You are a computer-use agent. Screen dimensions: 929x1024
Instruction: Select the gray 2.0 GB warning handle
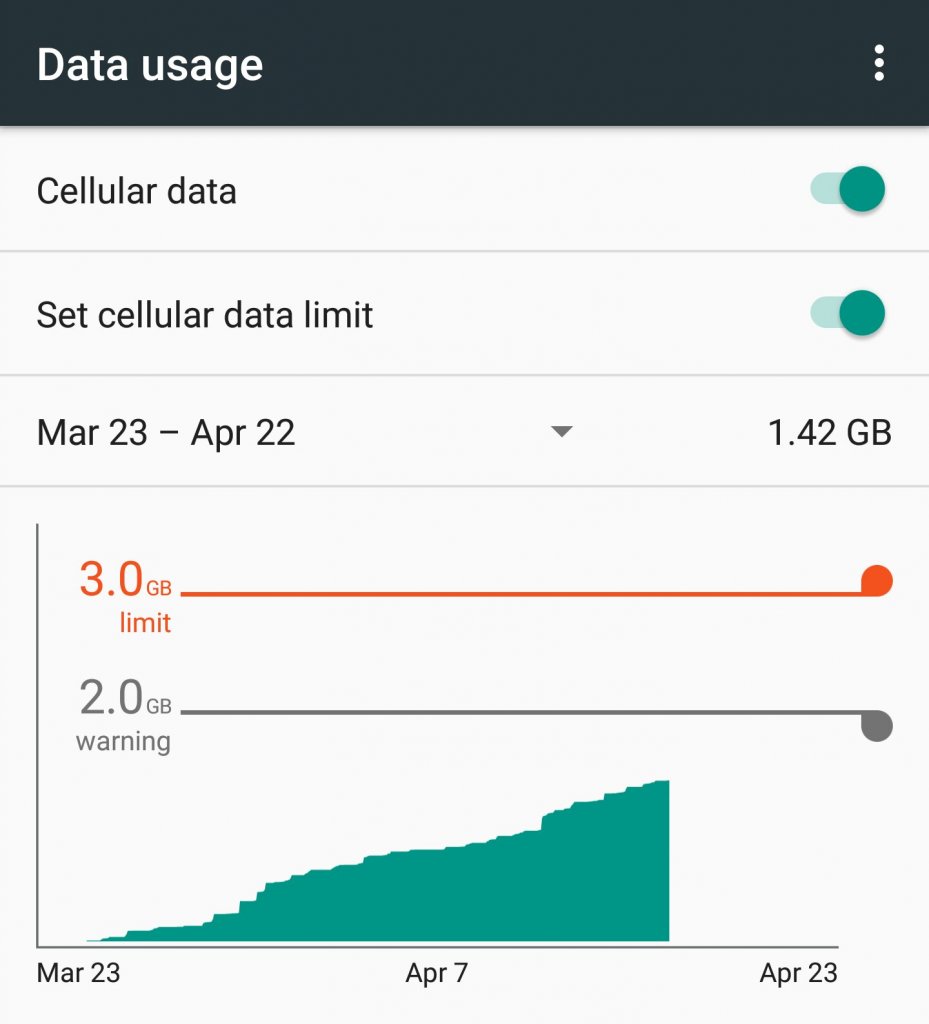point(876,725)
